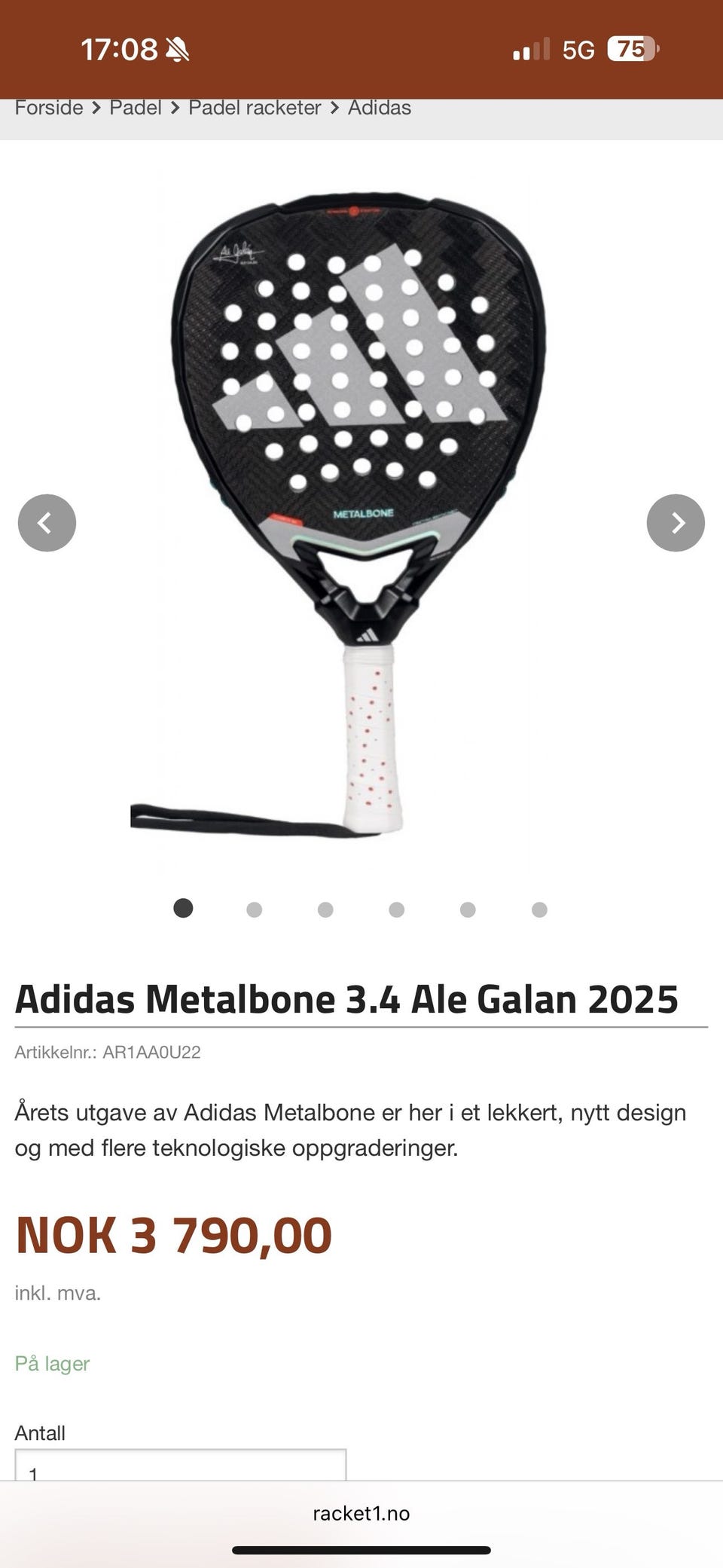Select the first carousel dot indicator
The height and width of the screenshot is (1568, 723).
tap(183, 909)
